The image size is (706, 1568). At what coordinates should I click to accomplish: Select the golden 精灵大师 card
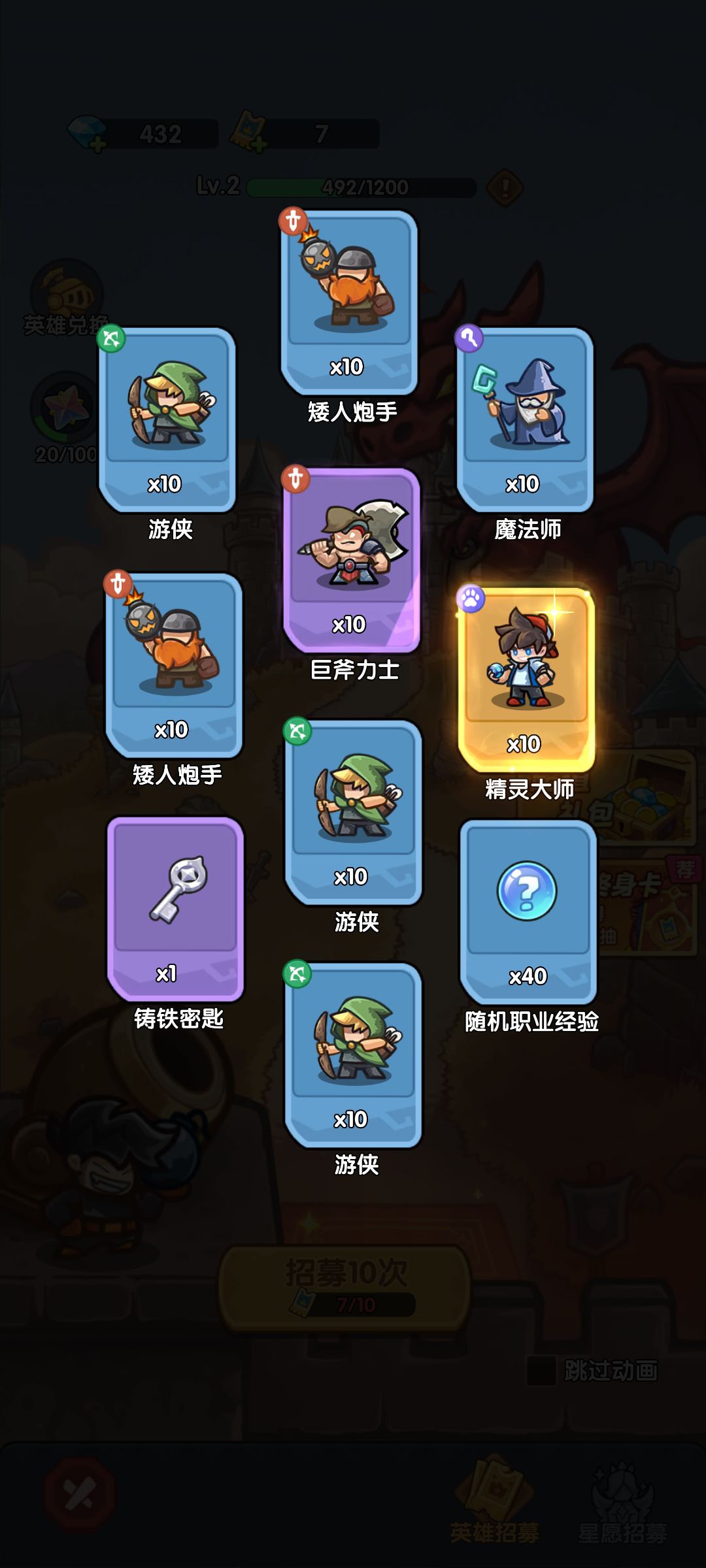[x=527, y=678]
